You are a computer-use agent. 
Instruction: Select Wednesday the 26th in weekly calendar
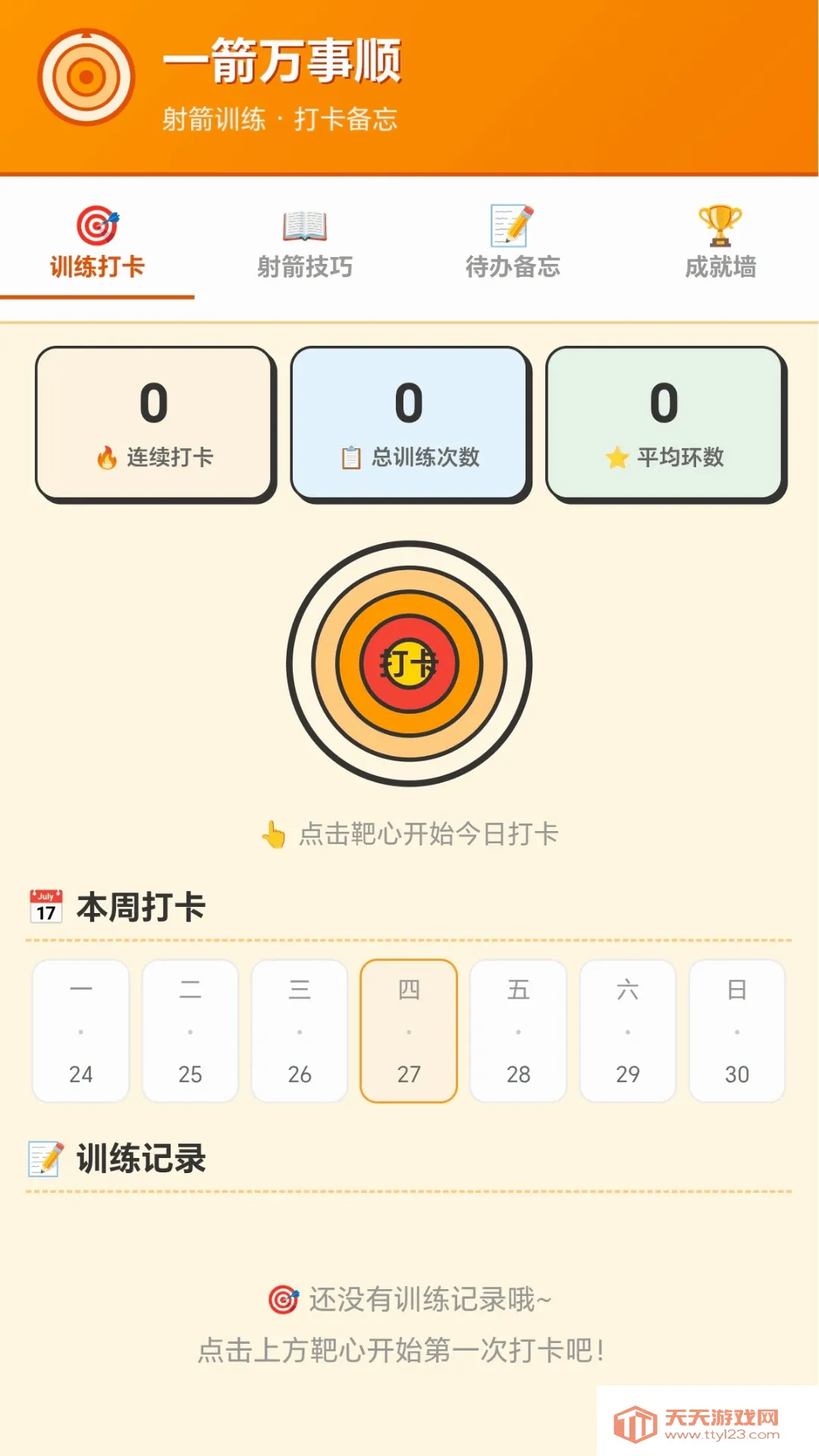(x=300, y=1031)
